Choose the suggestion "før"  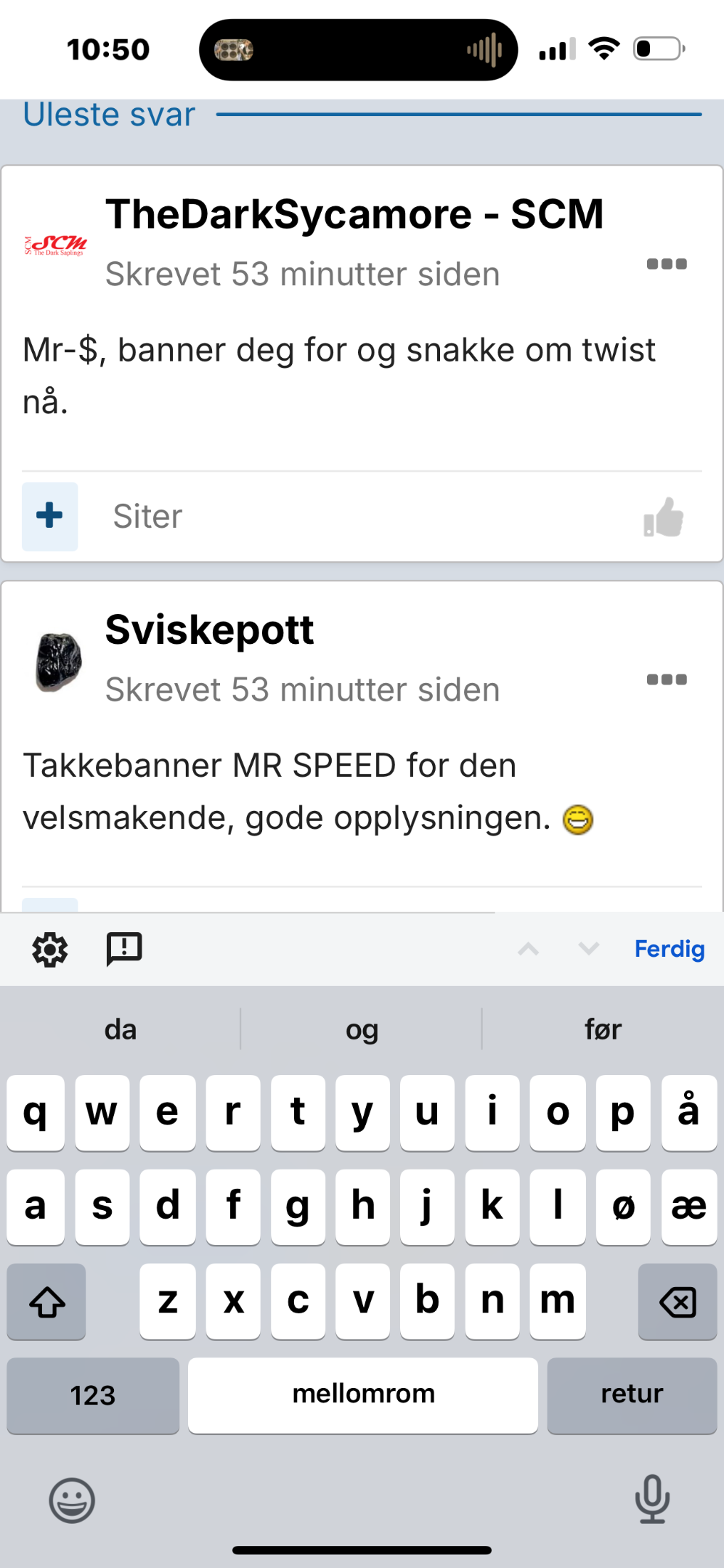pos(603,1029)
